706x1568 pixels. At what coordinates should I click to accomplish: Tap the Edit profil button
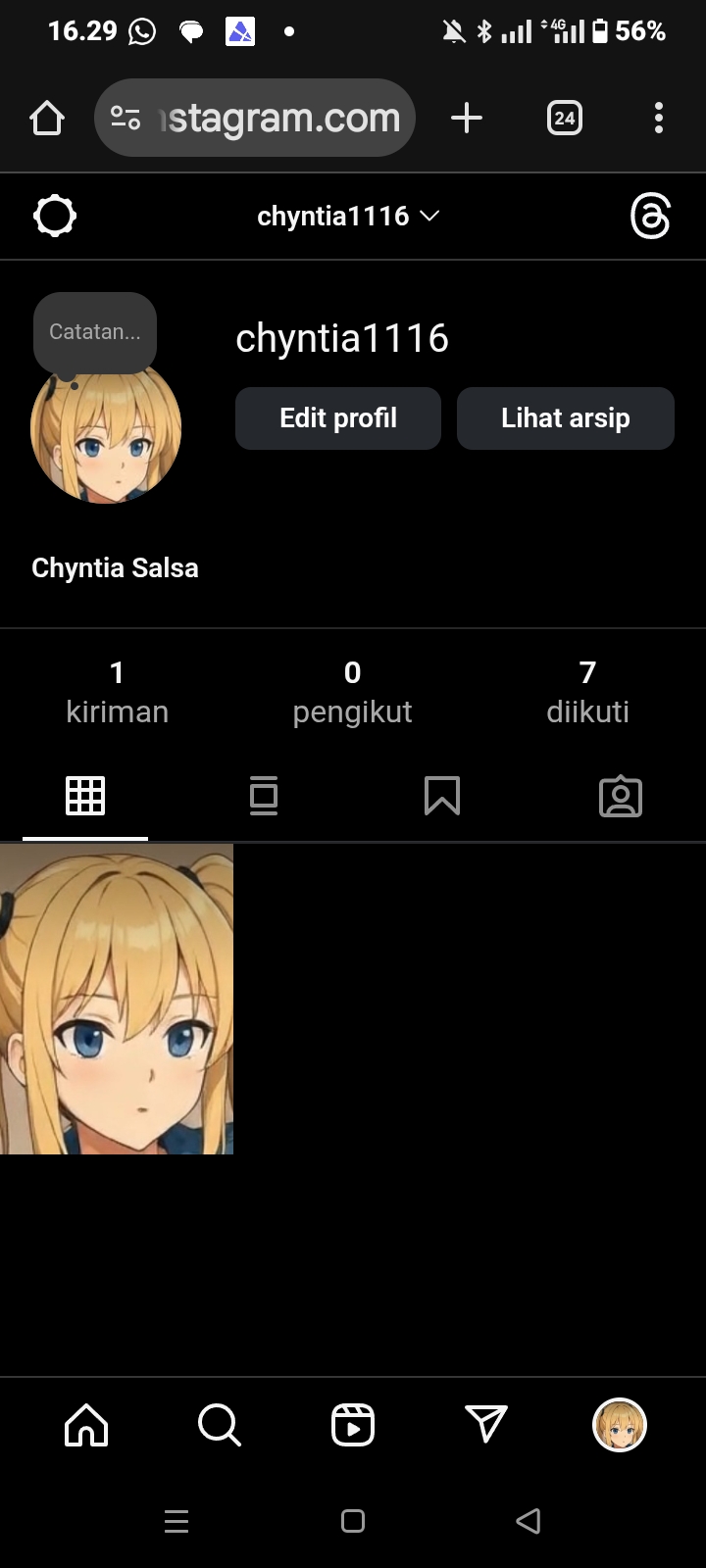[x=338, y=418]
